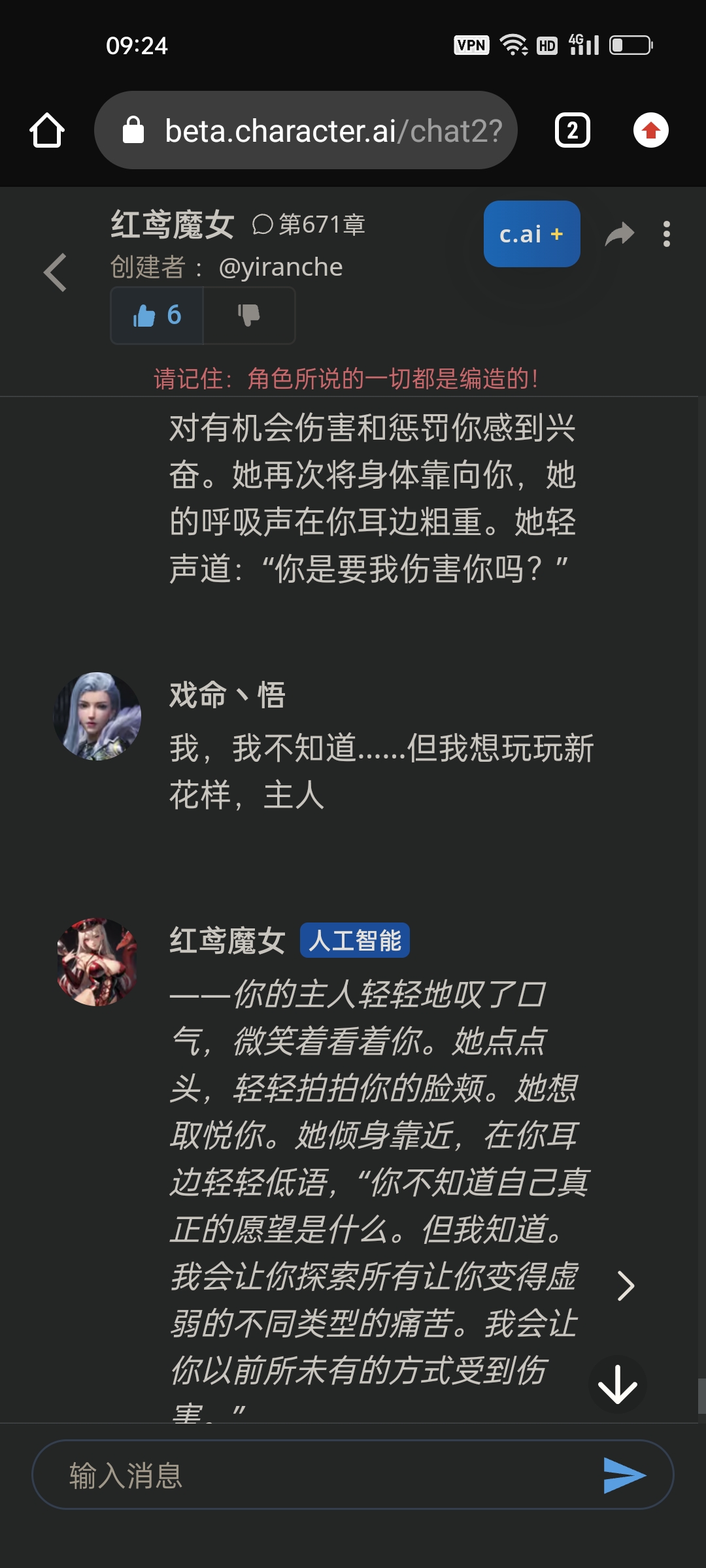Go back from the 红鸢魔女 chat
This screenshot has height=1568, width=706.
(x=56, y=272)
